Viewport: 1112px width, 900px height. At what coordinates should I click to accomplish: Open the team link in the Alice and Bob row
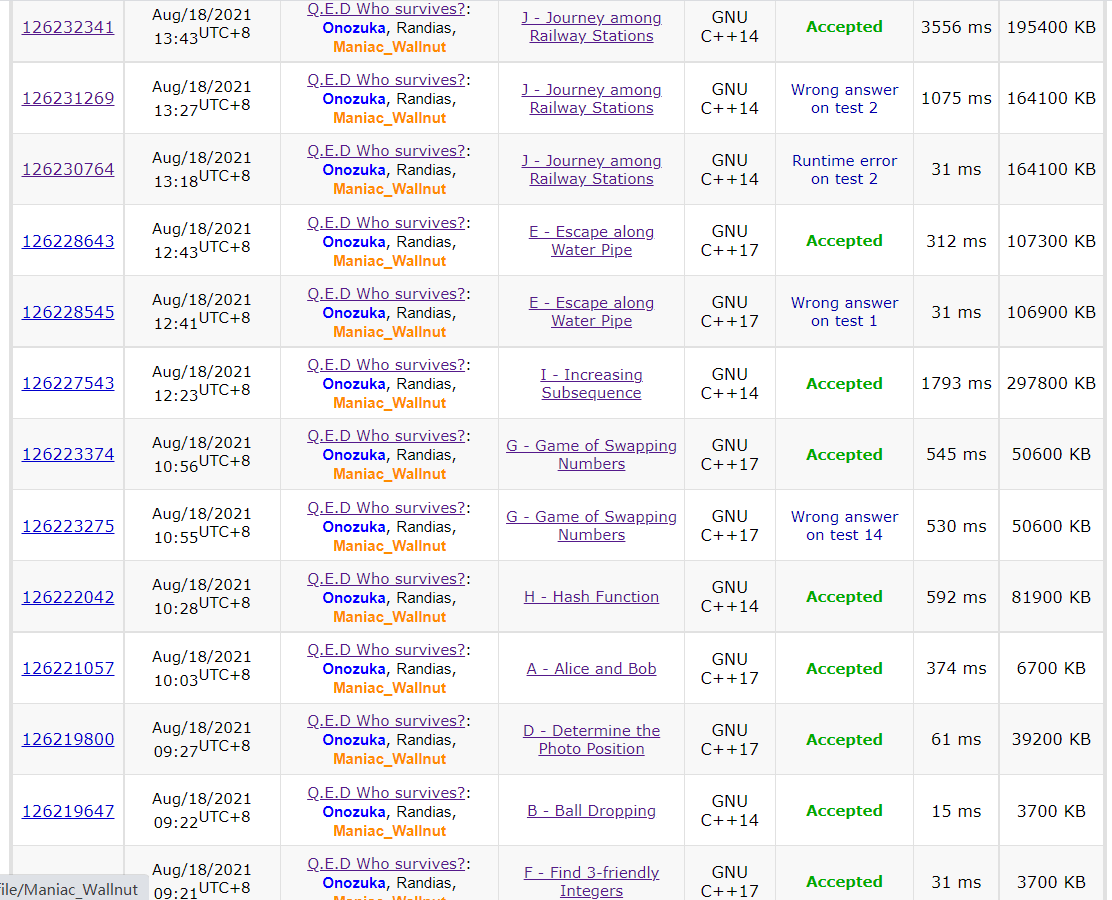point(386,650)
